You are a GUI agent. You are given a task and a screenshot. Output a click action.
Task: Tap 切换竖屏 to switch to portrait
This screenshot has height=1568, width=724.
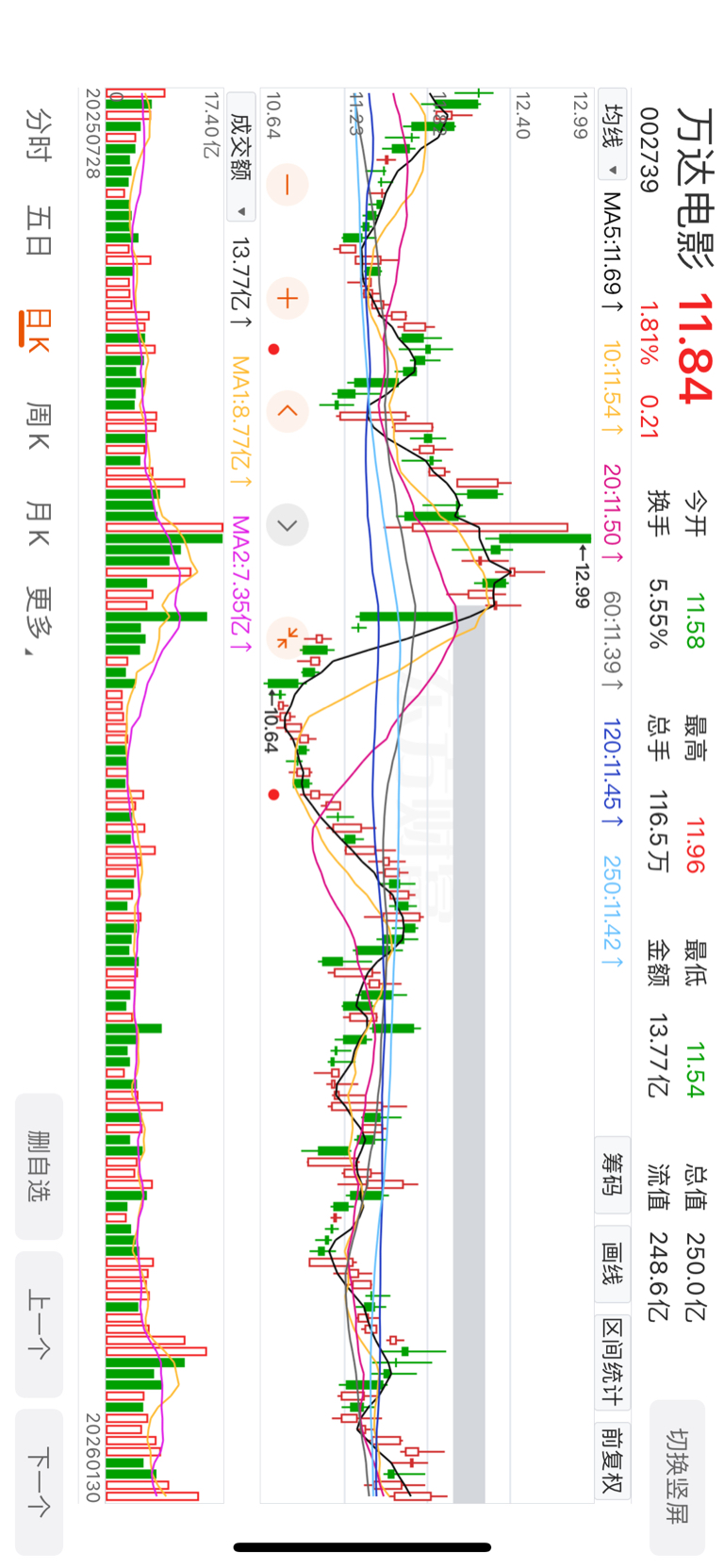click(x=677, y=1477)
